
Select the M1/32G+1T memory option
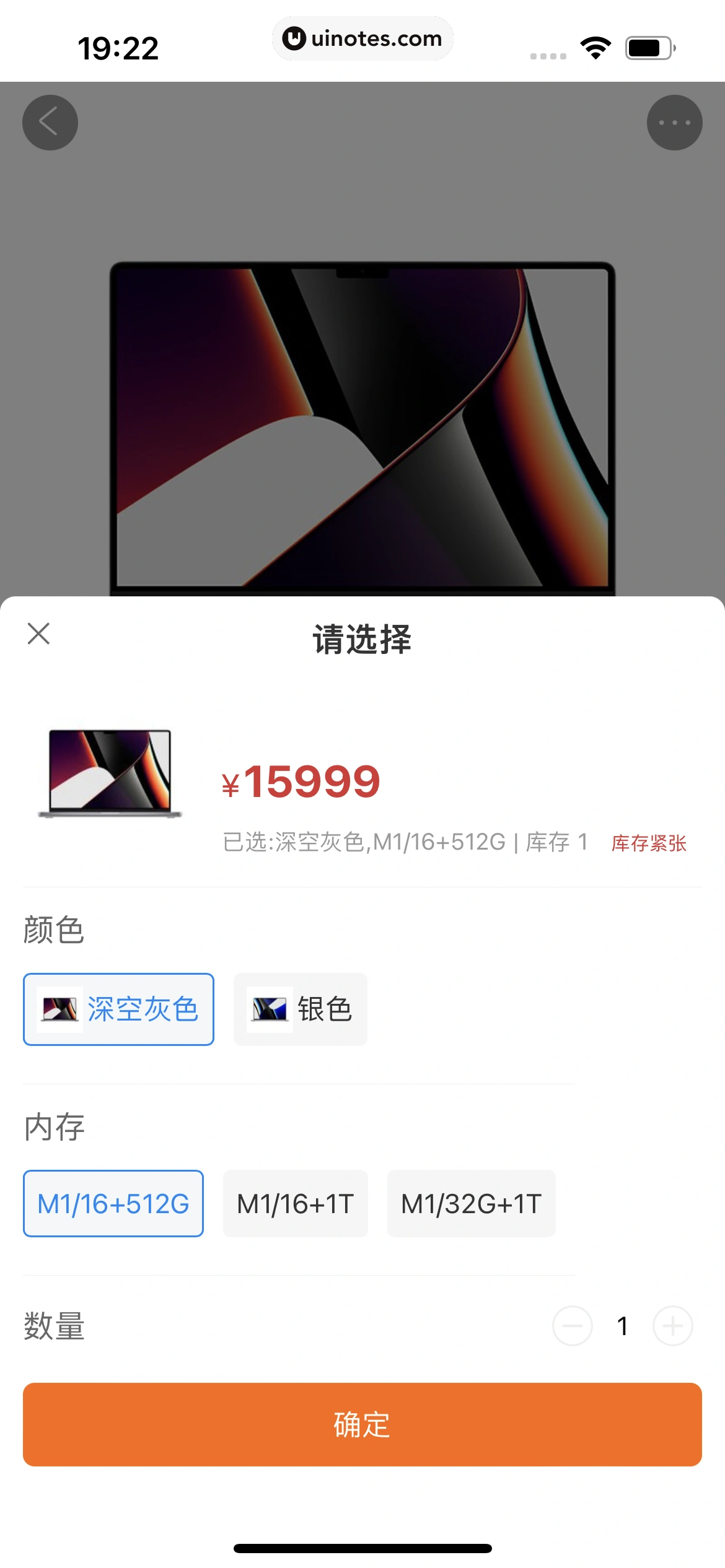point(471,1203)
